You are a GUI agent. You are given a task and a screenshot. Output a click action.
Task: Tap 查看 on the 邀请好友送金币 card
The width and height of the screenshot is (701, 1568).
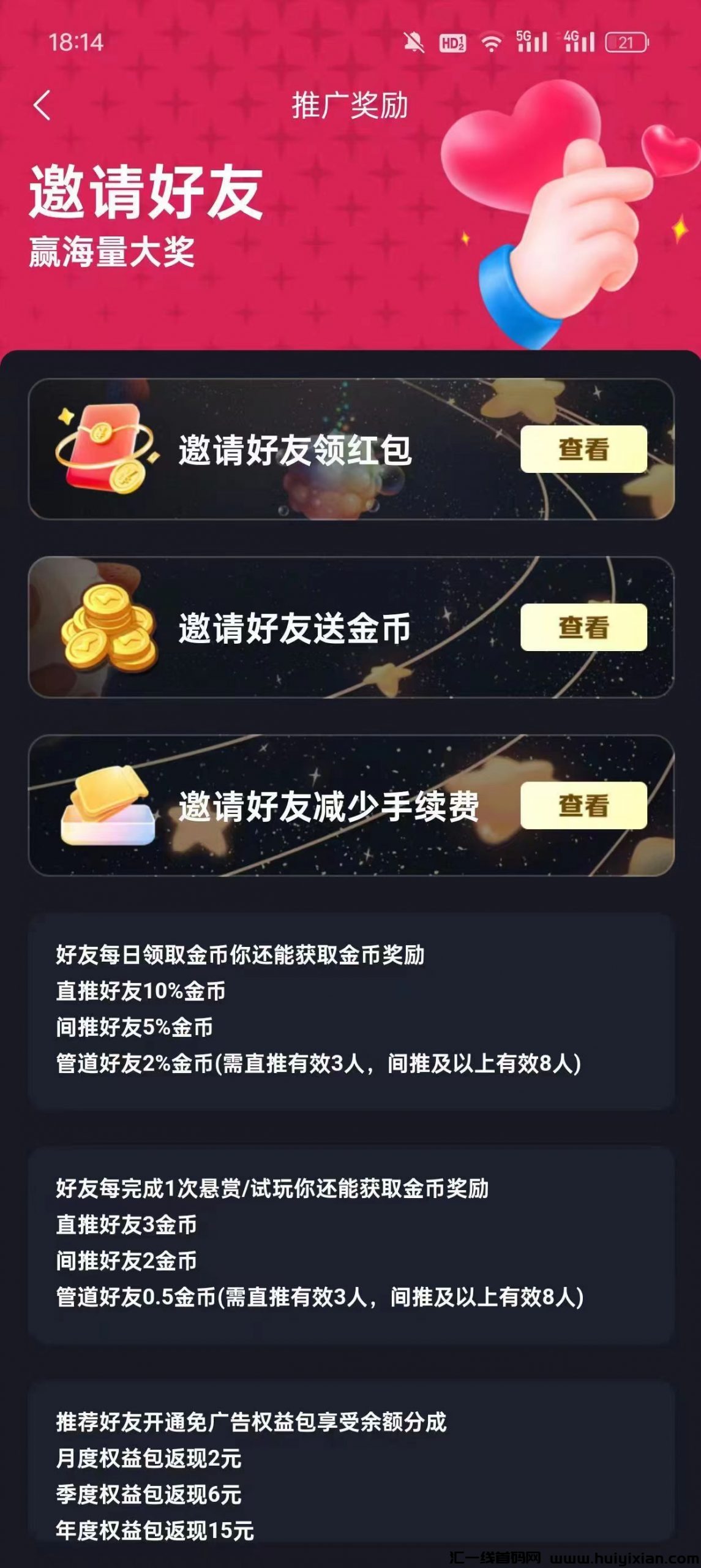point(583,627)
